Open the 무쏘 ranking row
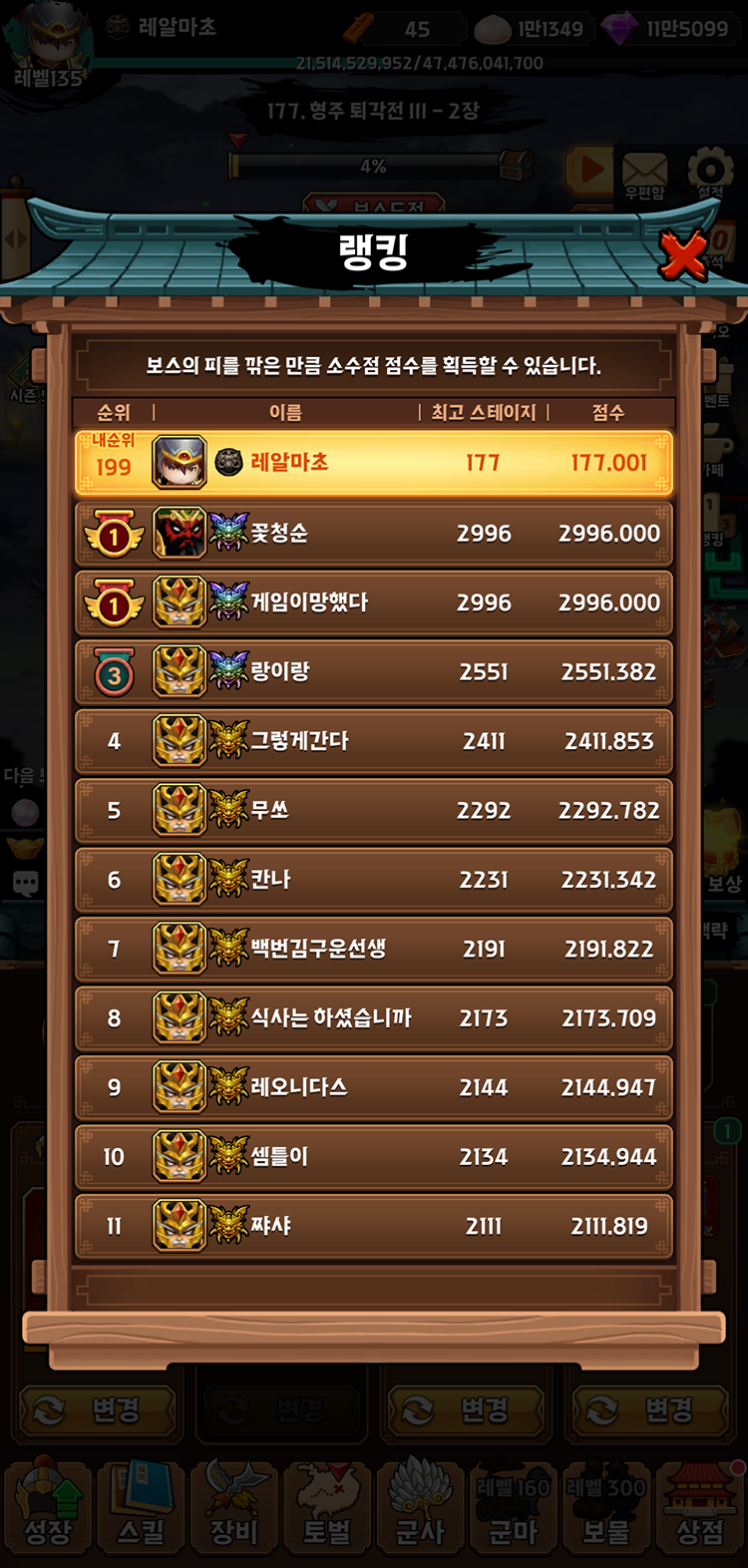The image size is (748, 1568). click(x=374, y=811)
